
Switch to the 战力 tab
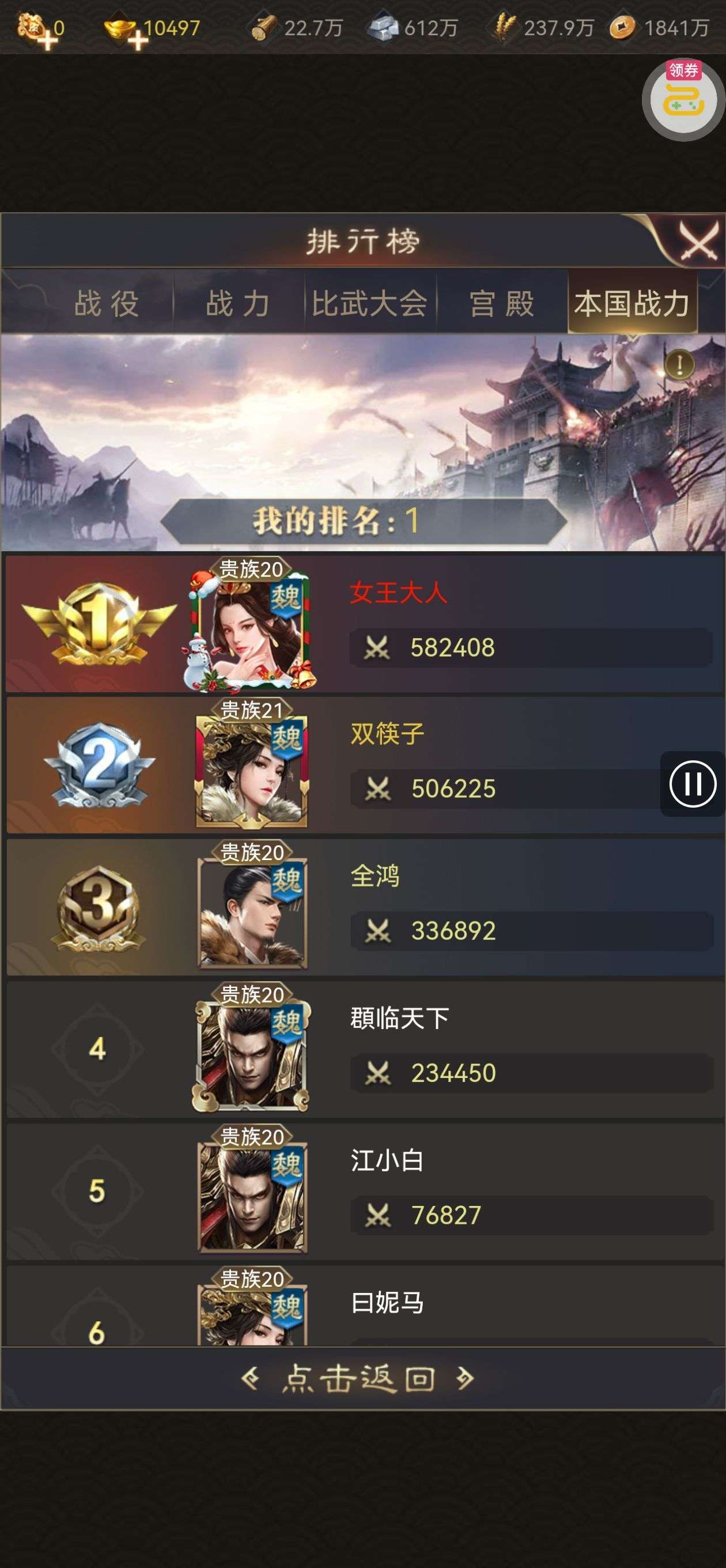point(238,303)
